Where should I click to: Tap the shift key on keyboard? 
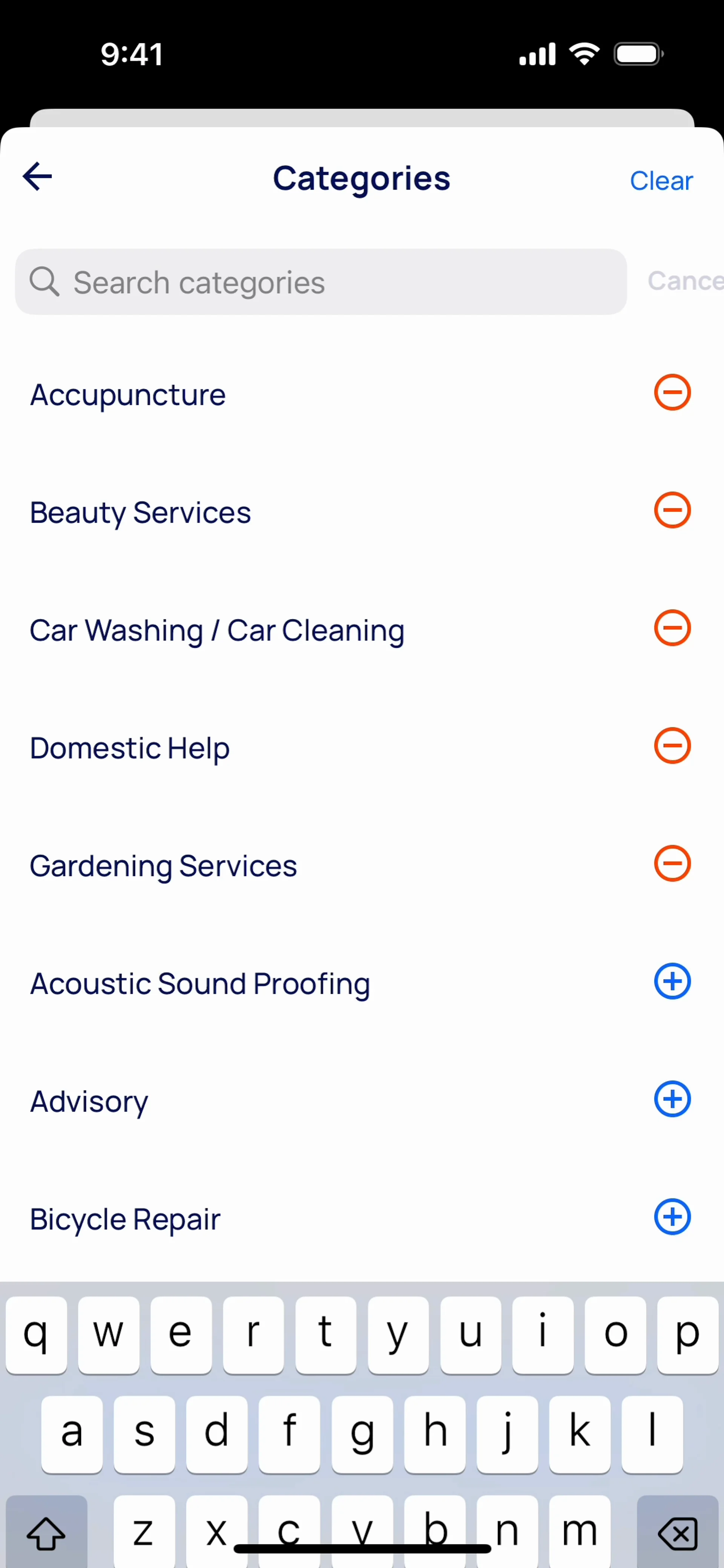point(46,1532)
